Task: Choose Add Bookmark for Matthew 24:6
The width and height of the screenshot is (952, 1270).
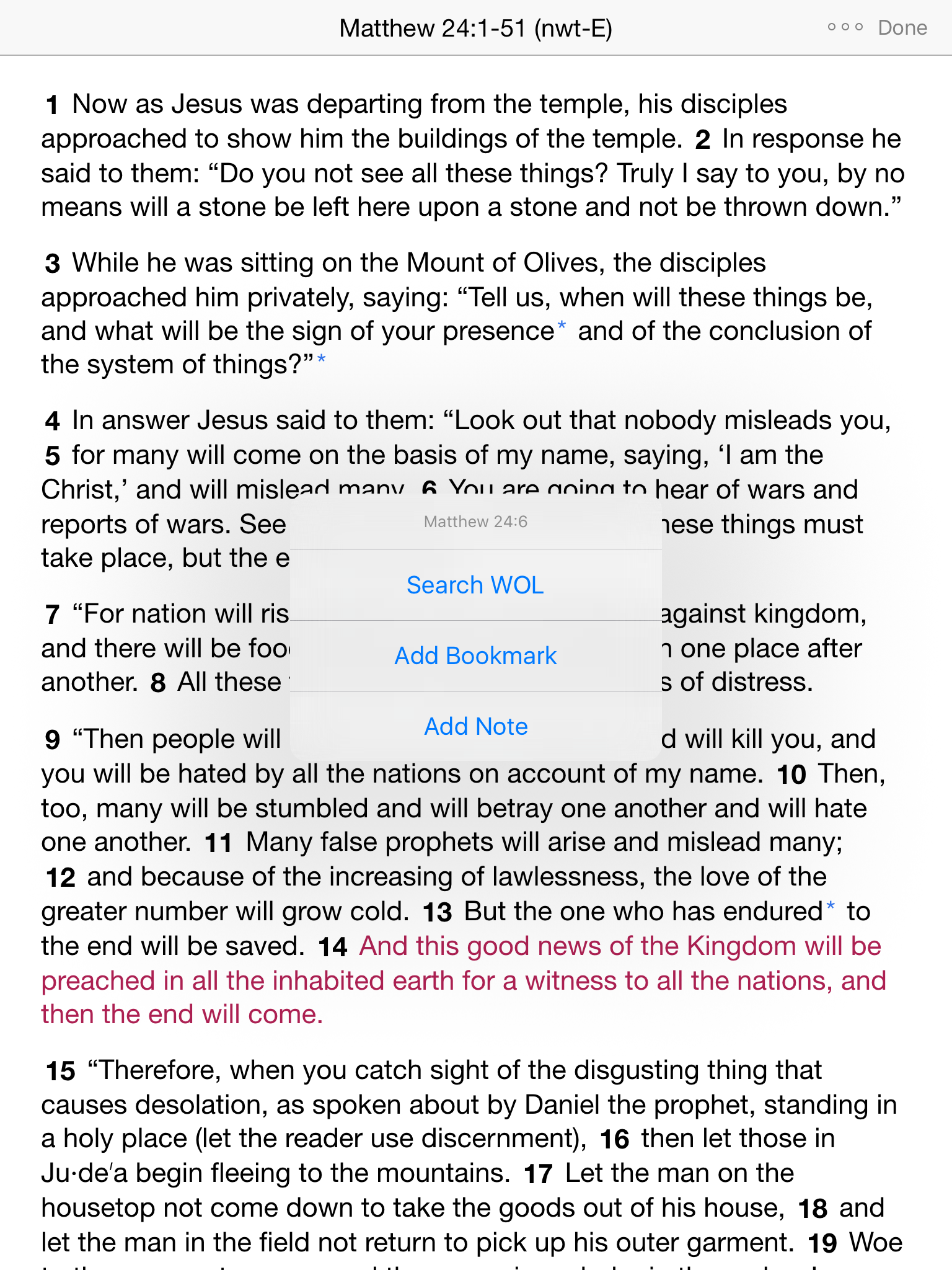Action: (475, 655)
